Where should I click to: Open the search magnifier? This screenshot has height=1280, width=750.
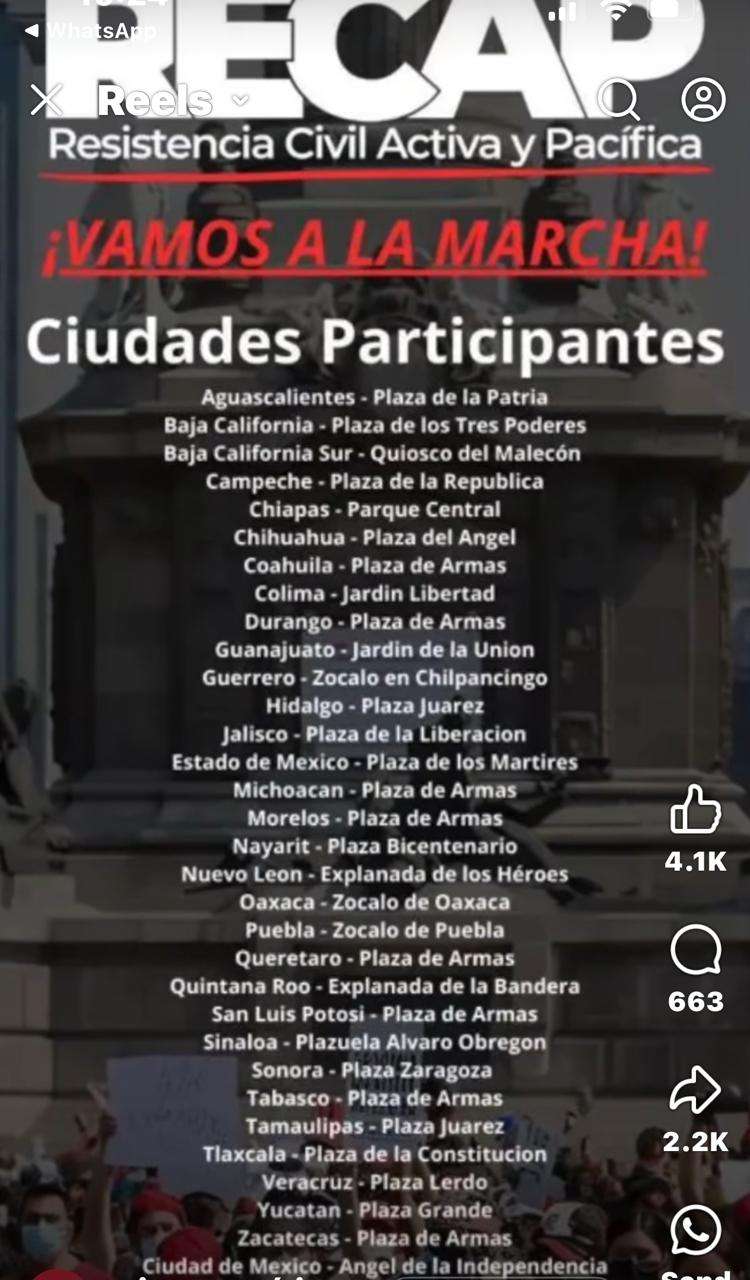(619, 100)
